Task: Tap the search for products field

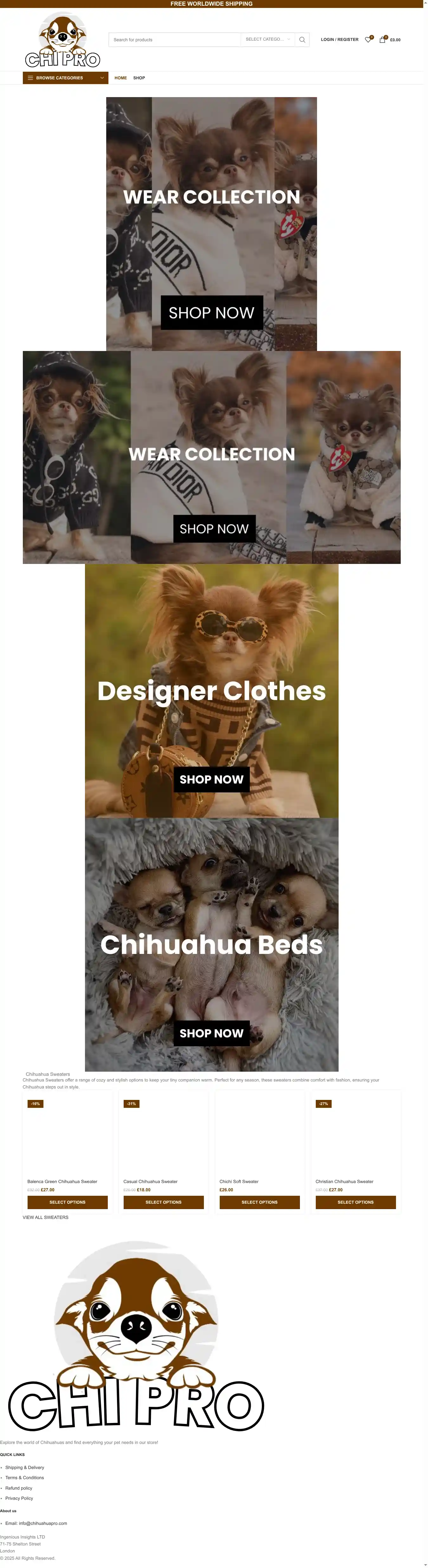Action: click(174, 40)
